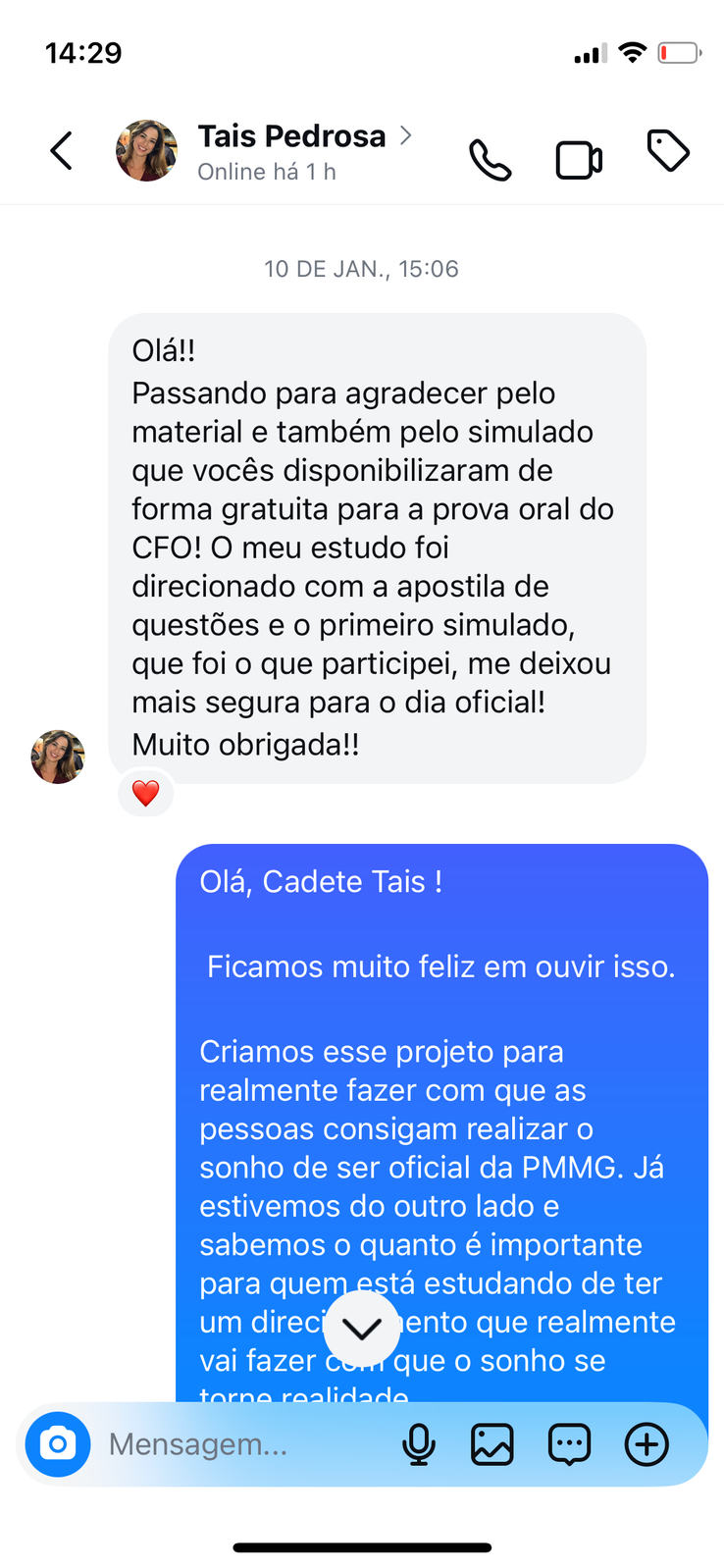Record a voice message with the microphone
This screenshot has height=1568, width=724.
(x=419, y=1444)
